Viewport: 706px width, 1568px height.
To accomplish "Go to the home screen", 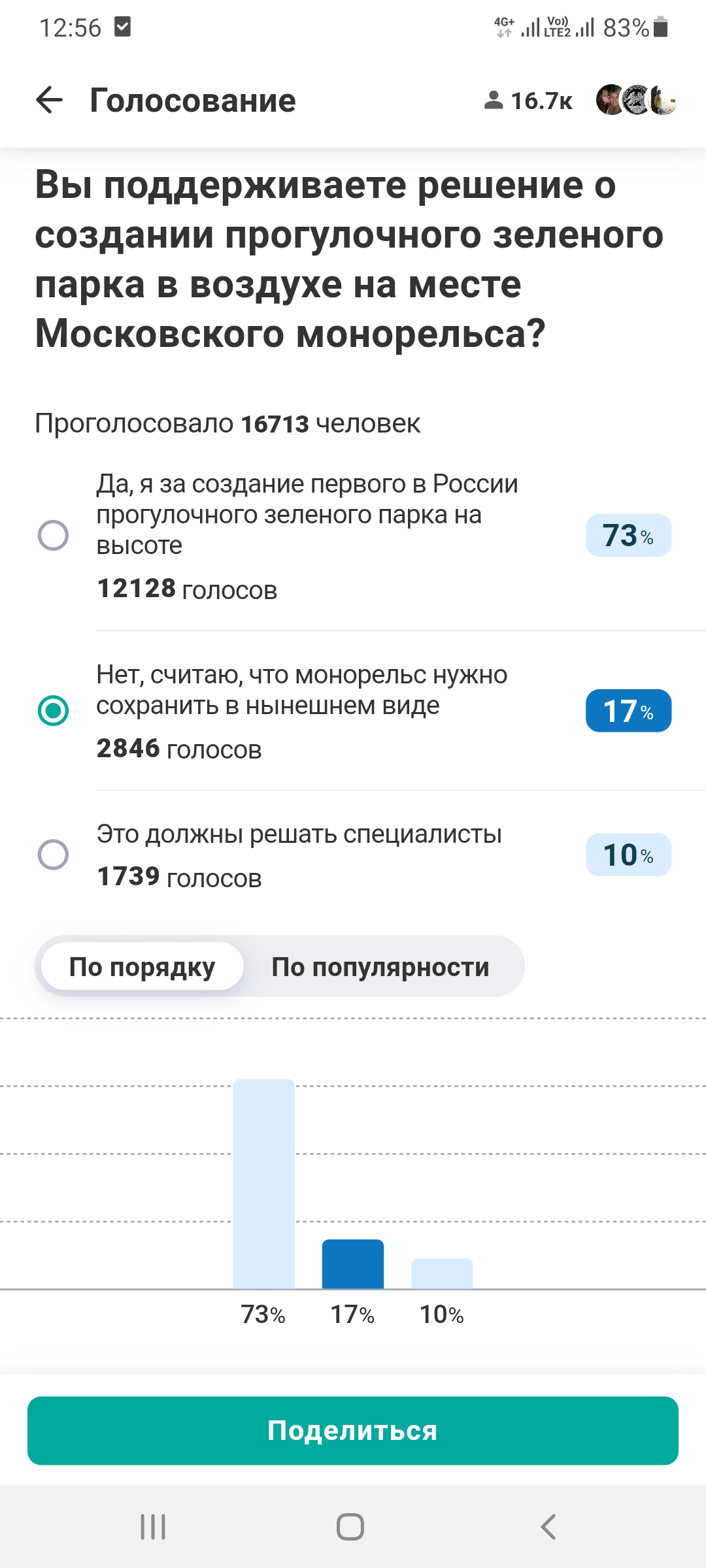I will (x=350, y=1527).
